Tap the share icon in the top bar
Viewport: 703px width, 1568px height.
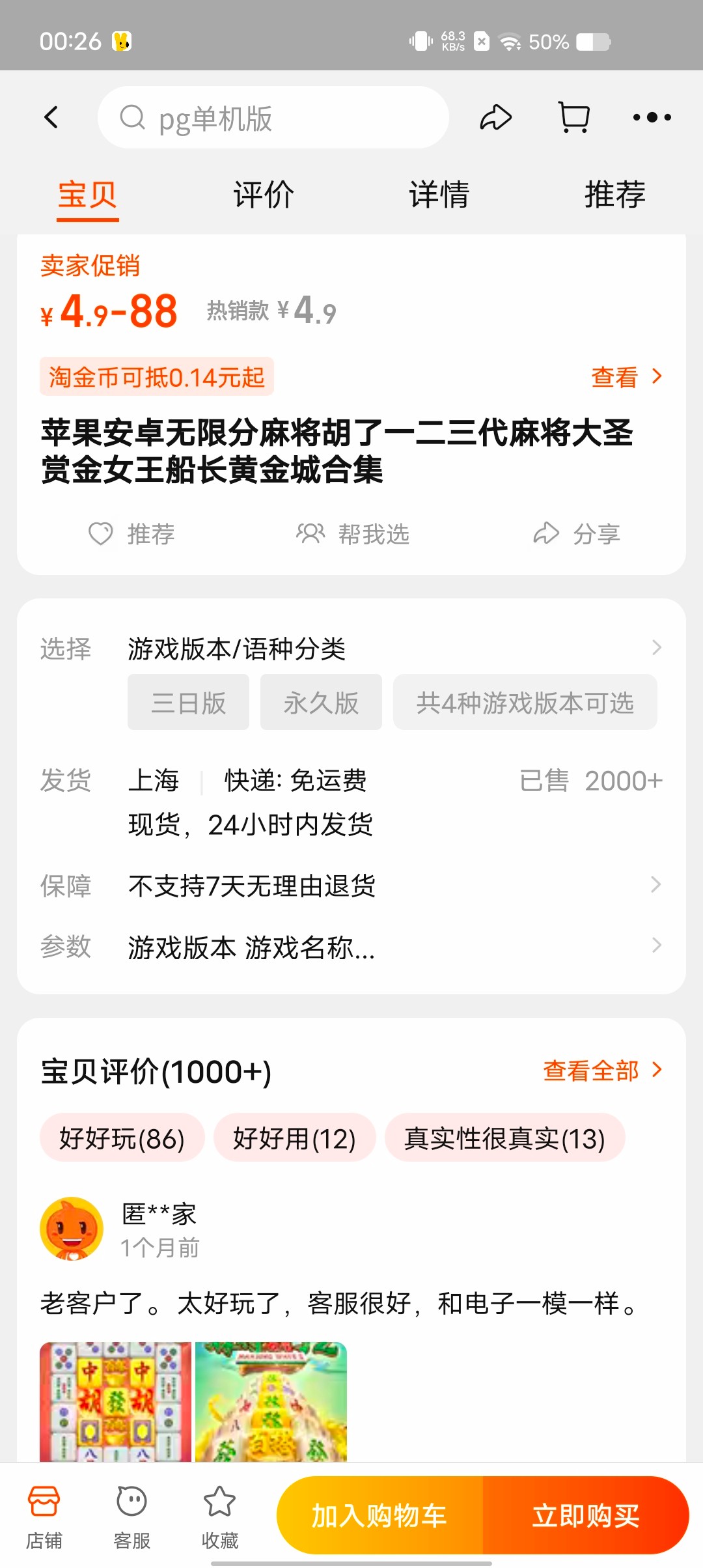click(x=496, y=117)
